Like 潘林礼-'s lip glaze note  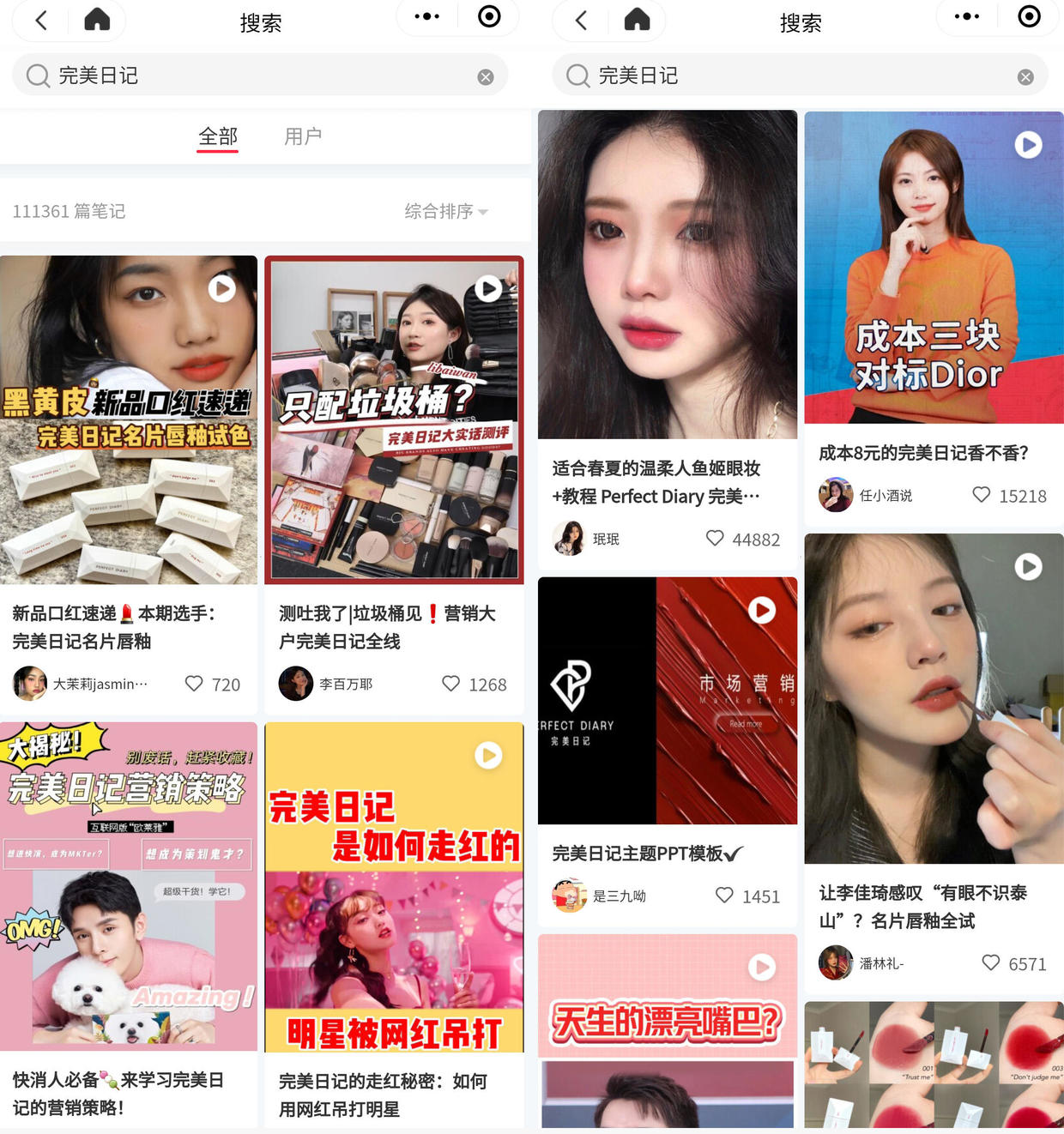pos(991,963)
